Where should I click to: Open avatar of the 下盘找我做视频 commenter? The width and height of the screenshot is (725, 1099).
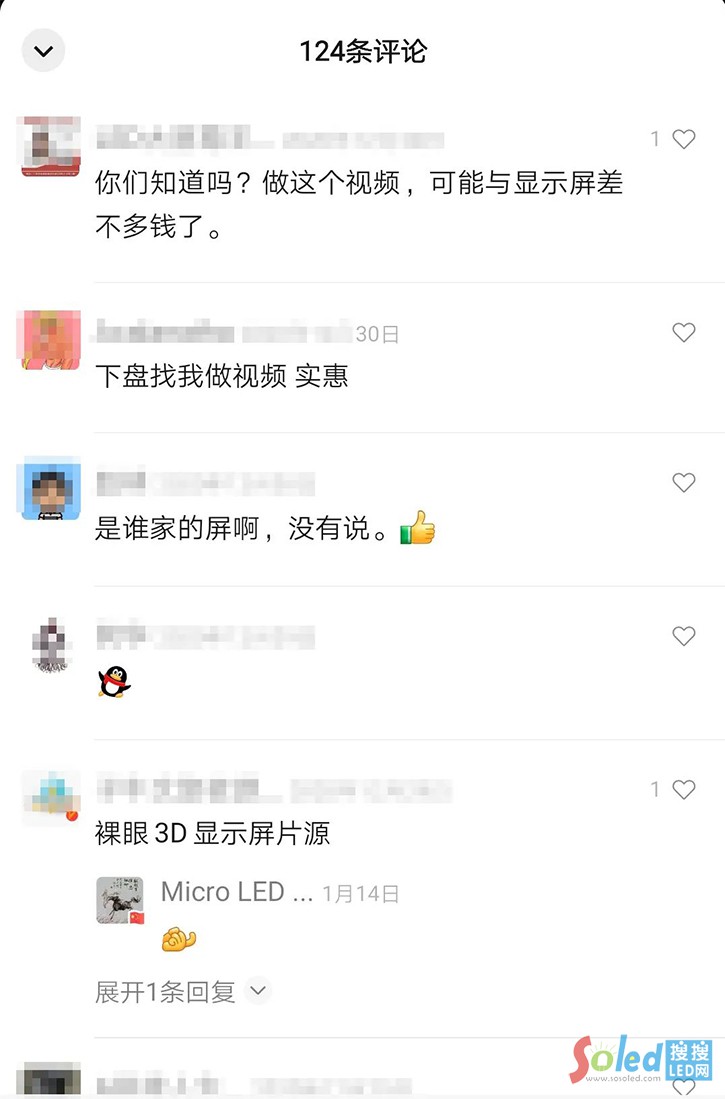[x=50, y=340]
